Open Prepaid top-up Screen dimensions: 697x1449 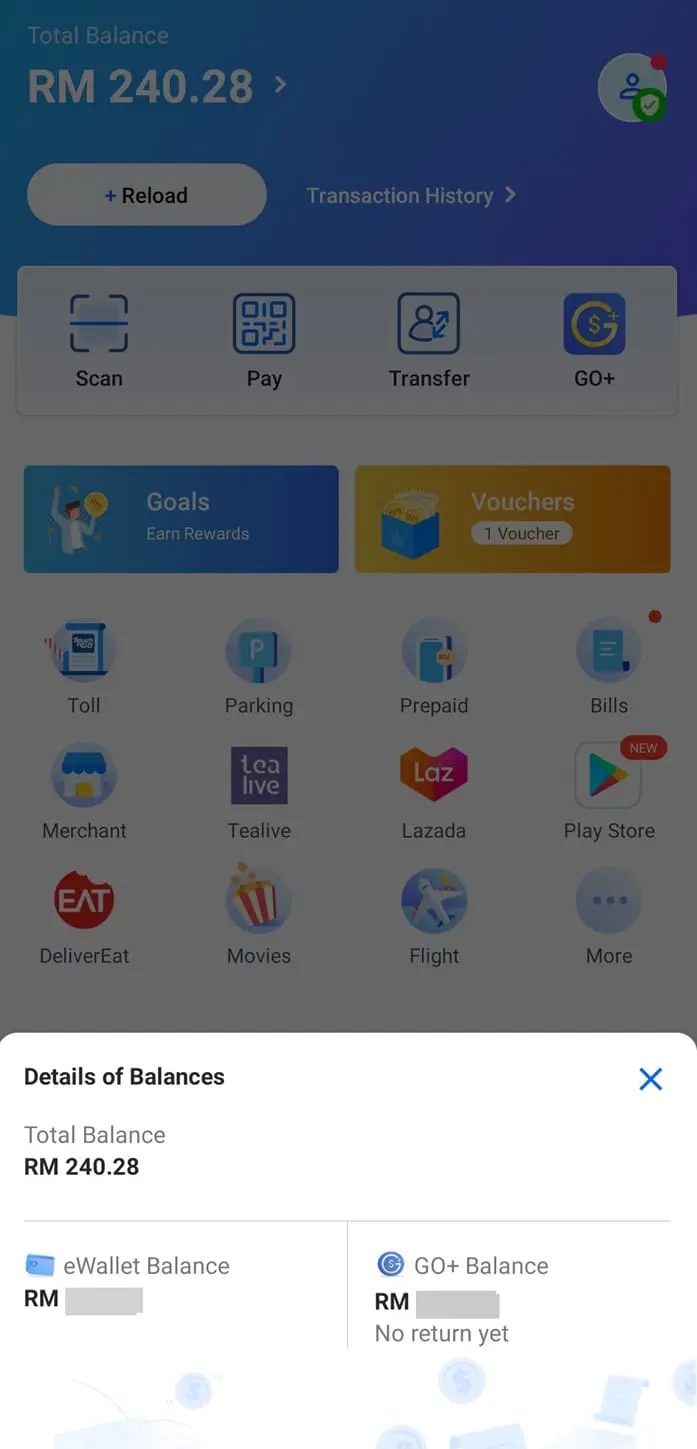[433, 667]
